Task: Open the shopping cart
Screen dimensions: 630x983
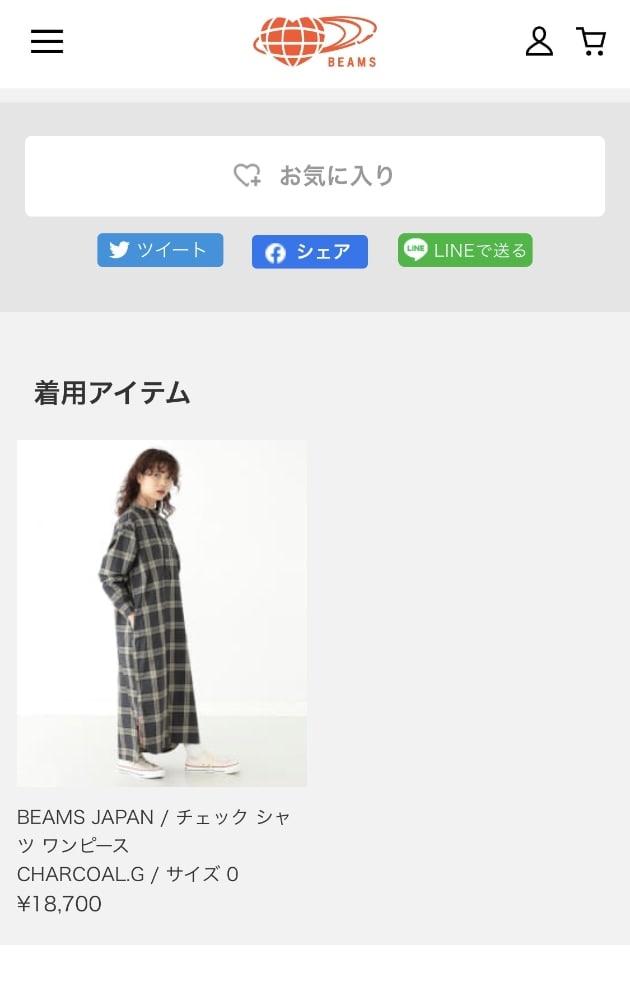Action: 591,41
